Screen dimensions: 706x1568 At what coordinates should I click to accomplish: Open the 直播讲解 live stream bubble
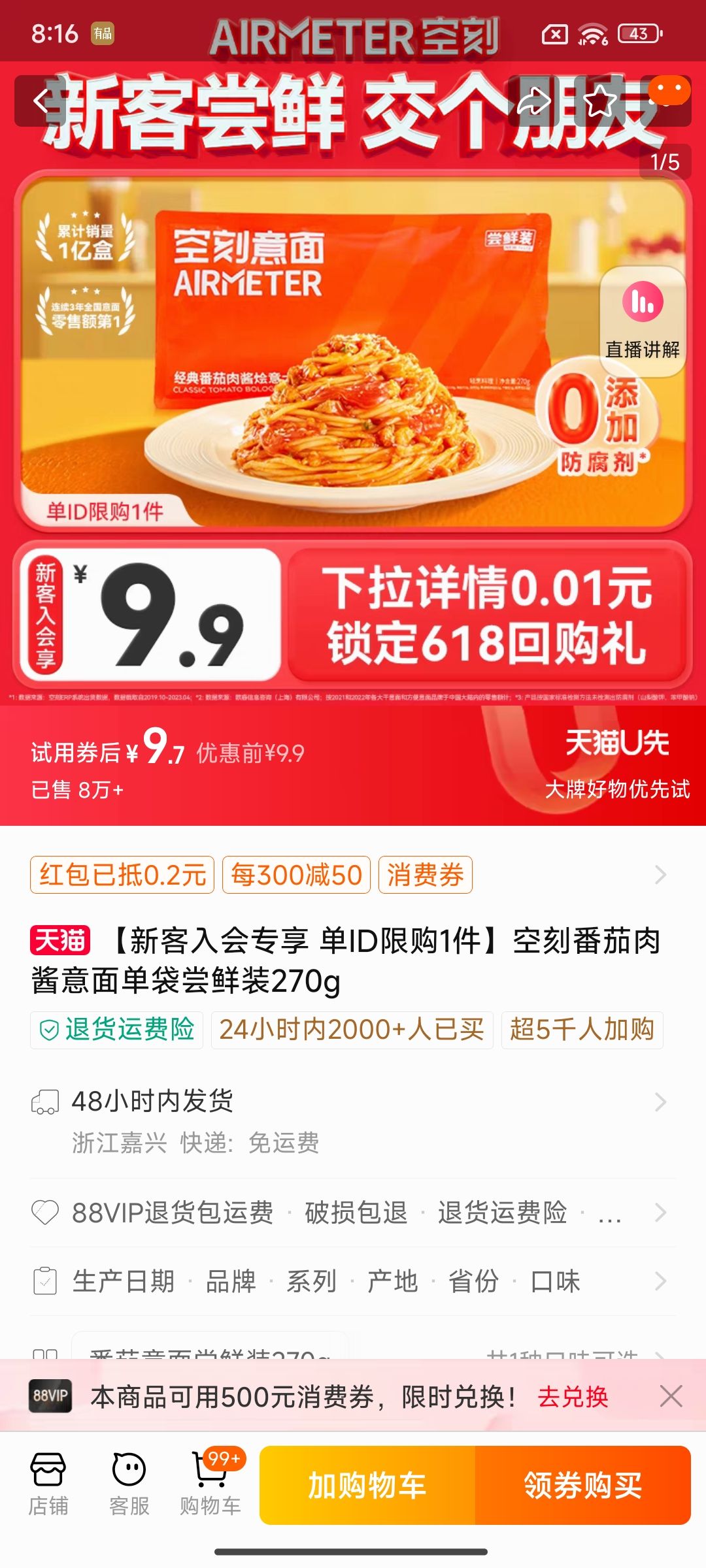click(x=643, y=320)
